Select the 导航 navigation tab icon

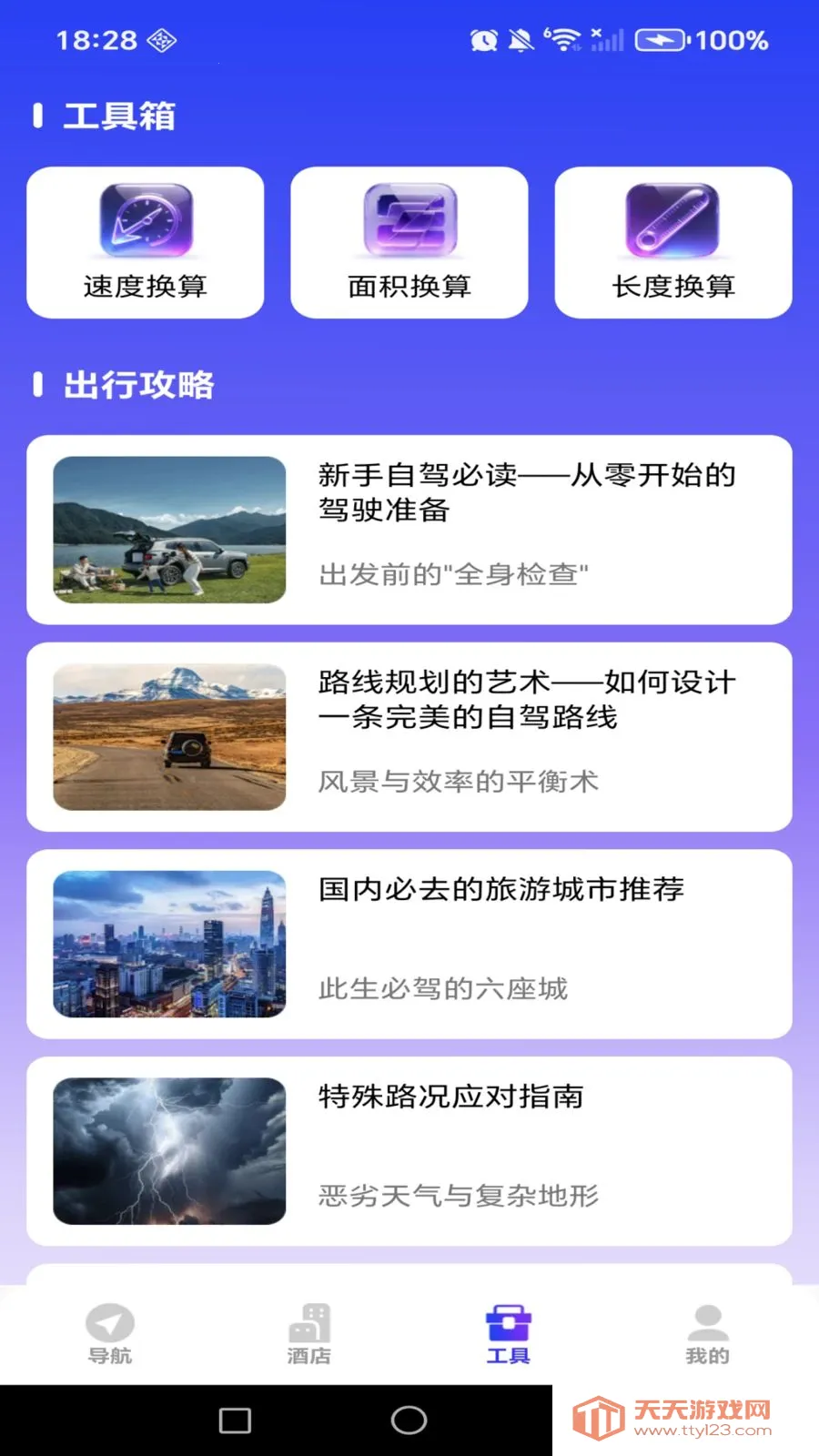coord(110,1329)
